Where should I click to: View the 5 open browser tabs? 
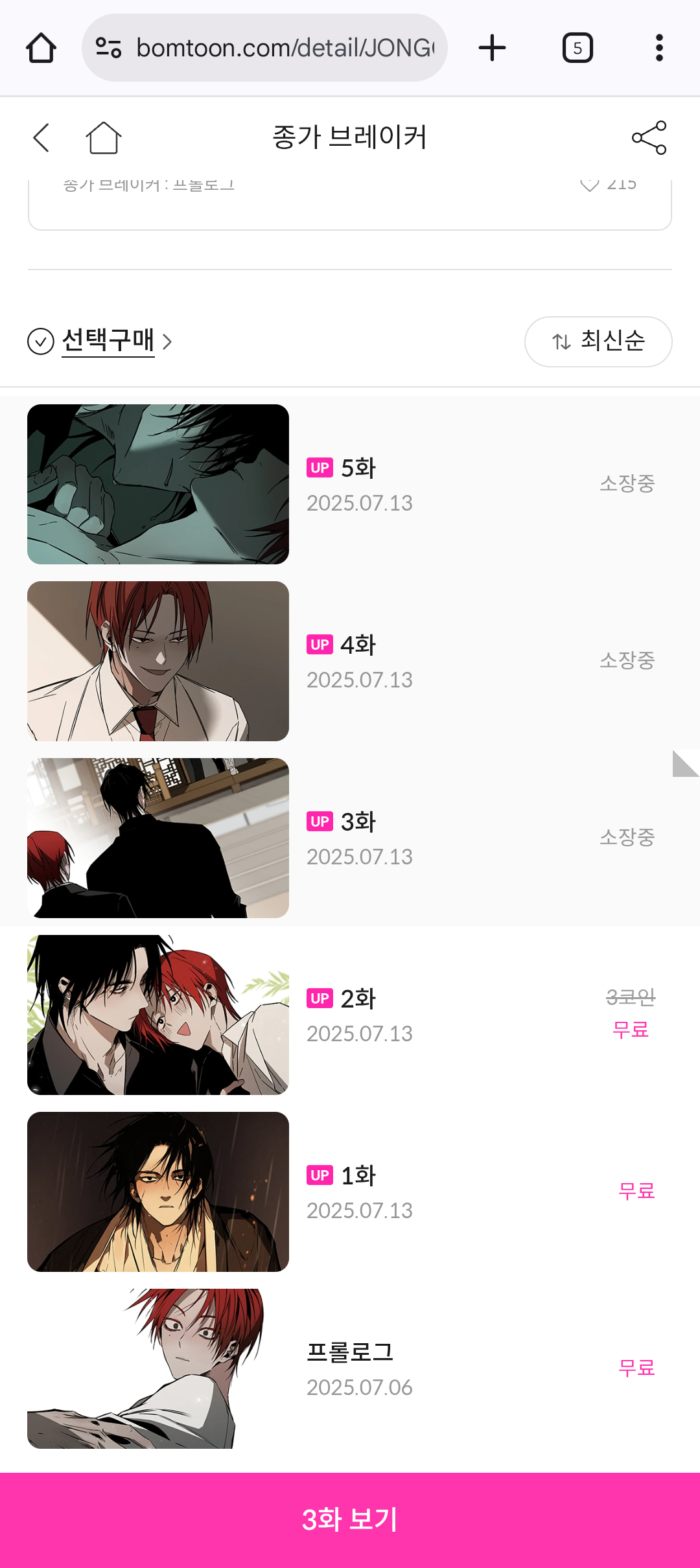coord(577,48)
